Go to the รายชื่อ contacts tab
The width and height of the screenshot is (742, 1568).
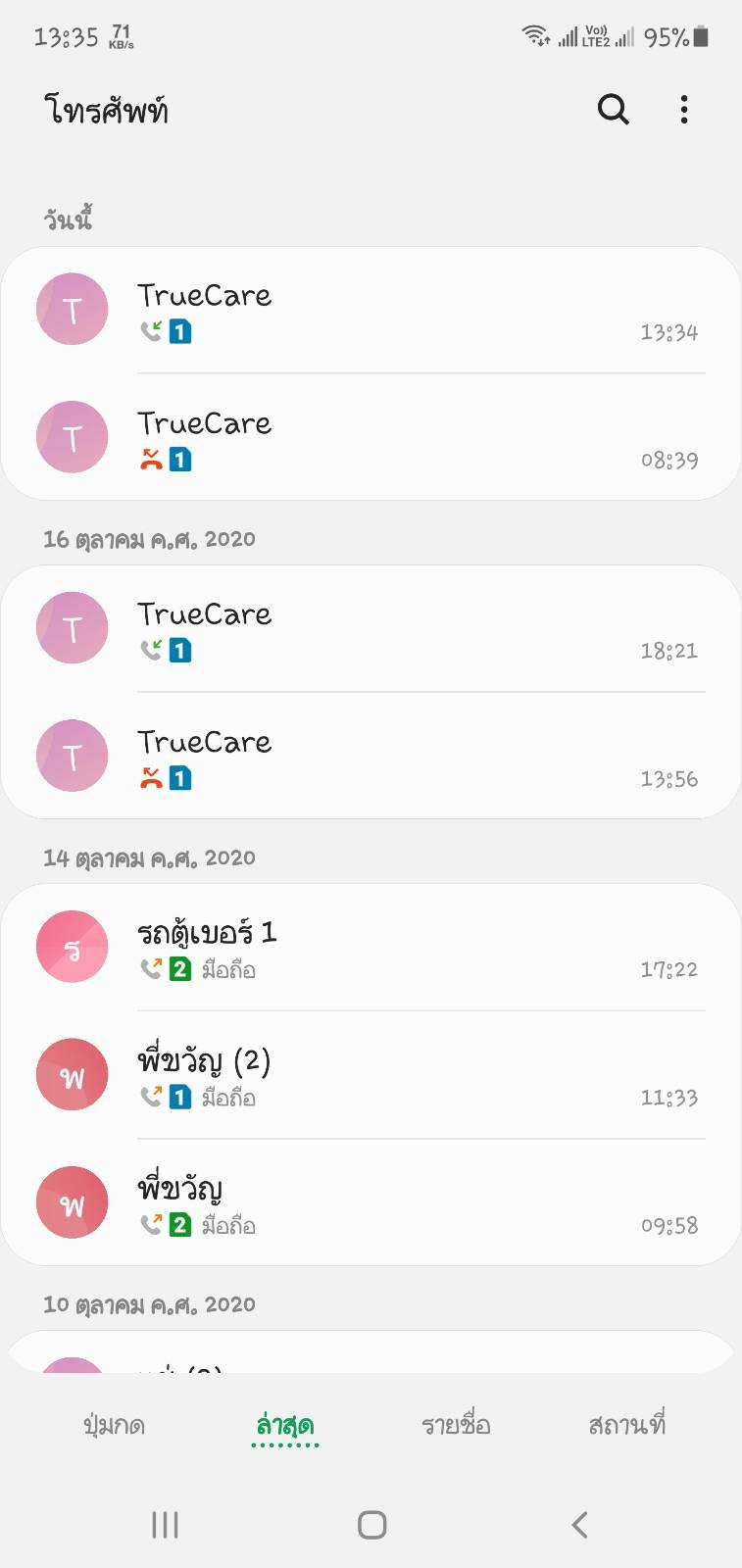(456, 1425)
